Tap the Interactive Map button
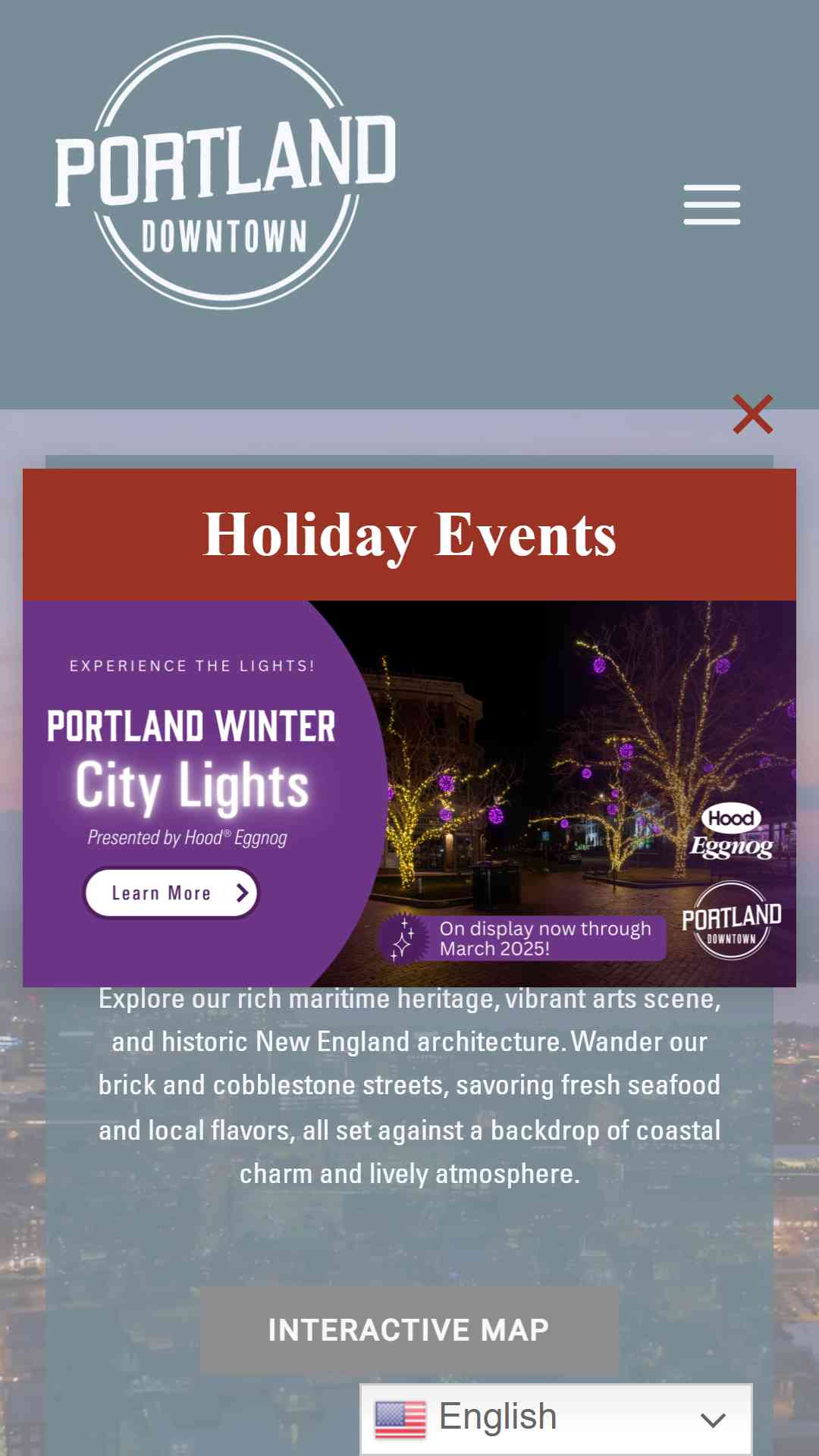 click(x=409, y=1330)
